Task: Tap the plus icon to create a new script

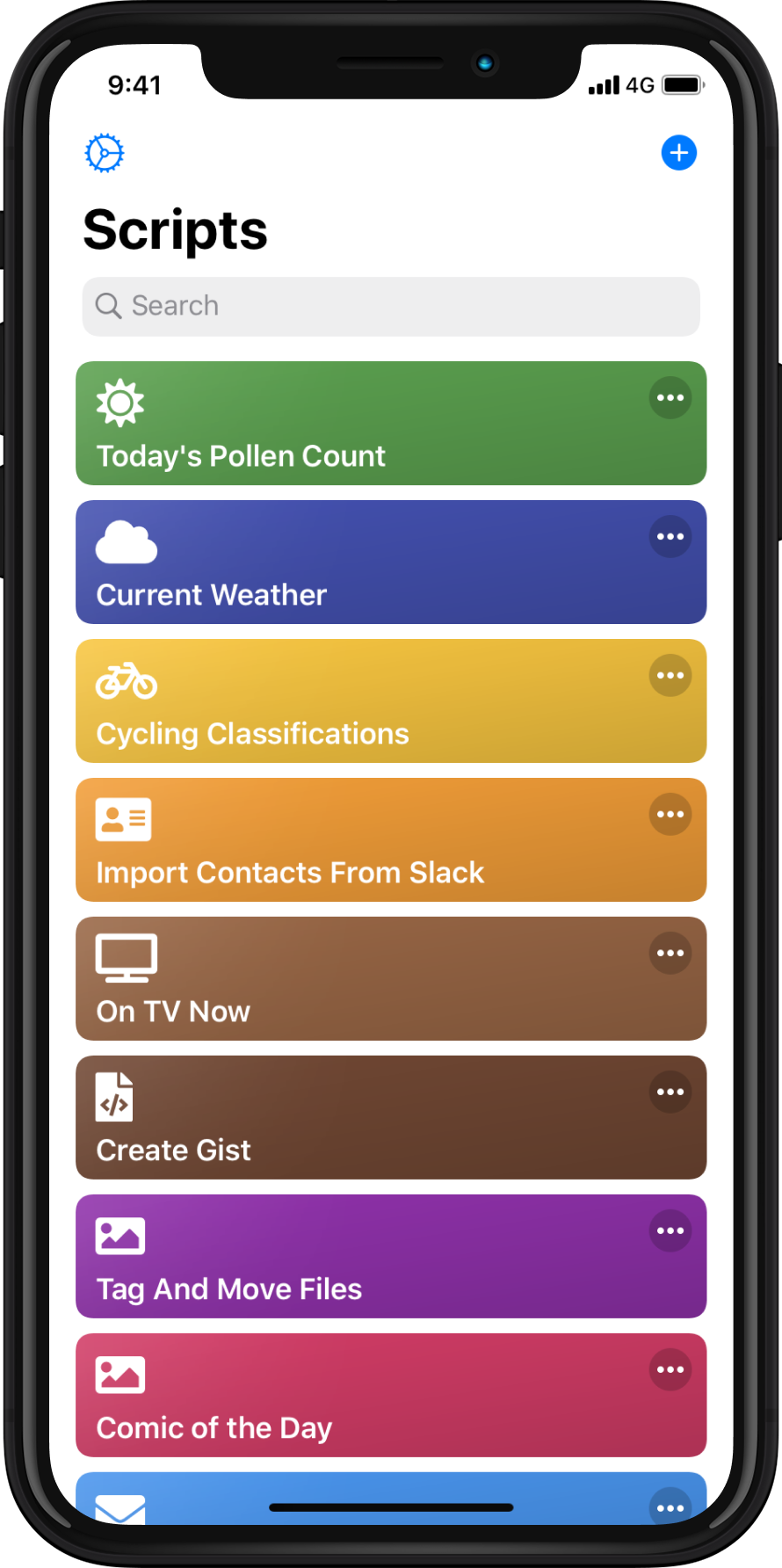Action: pos(678,152)
